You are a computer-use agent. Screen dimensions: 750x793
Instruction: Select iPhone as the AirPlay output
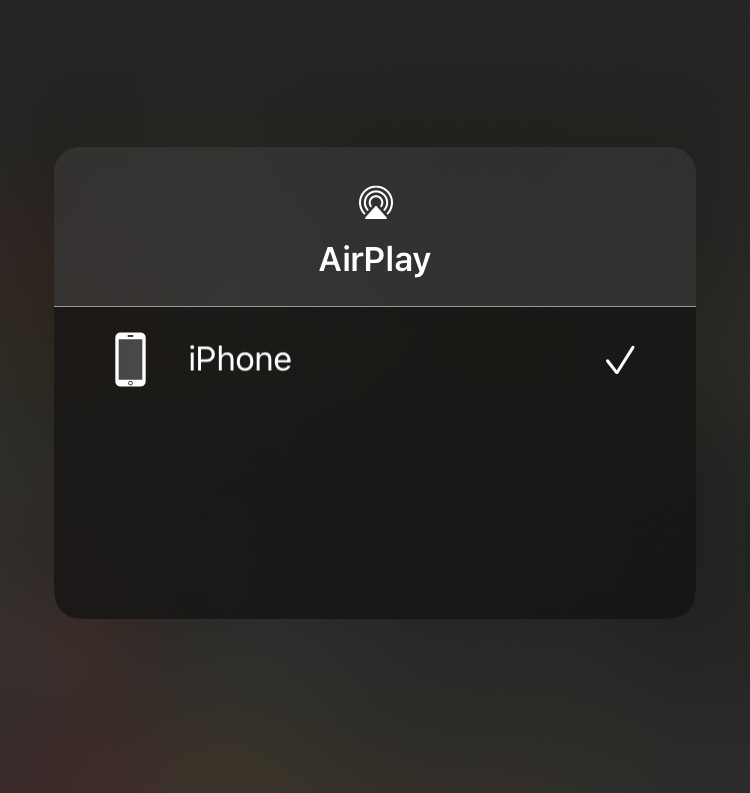tap(240, 359)
